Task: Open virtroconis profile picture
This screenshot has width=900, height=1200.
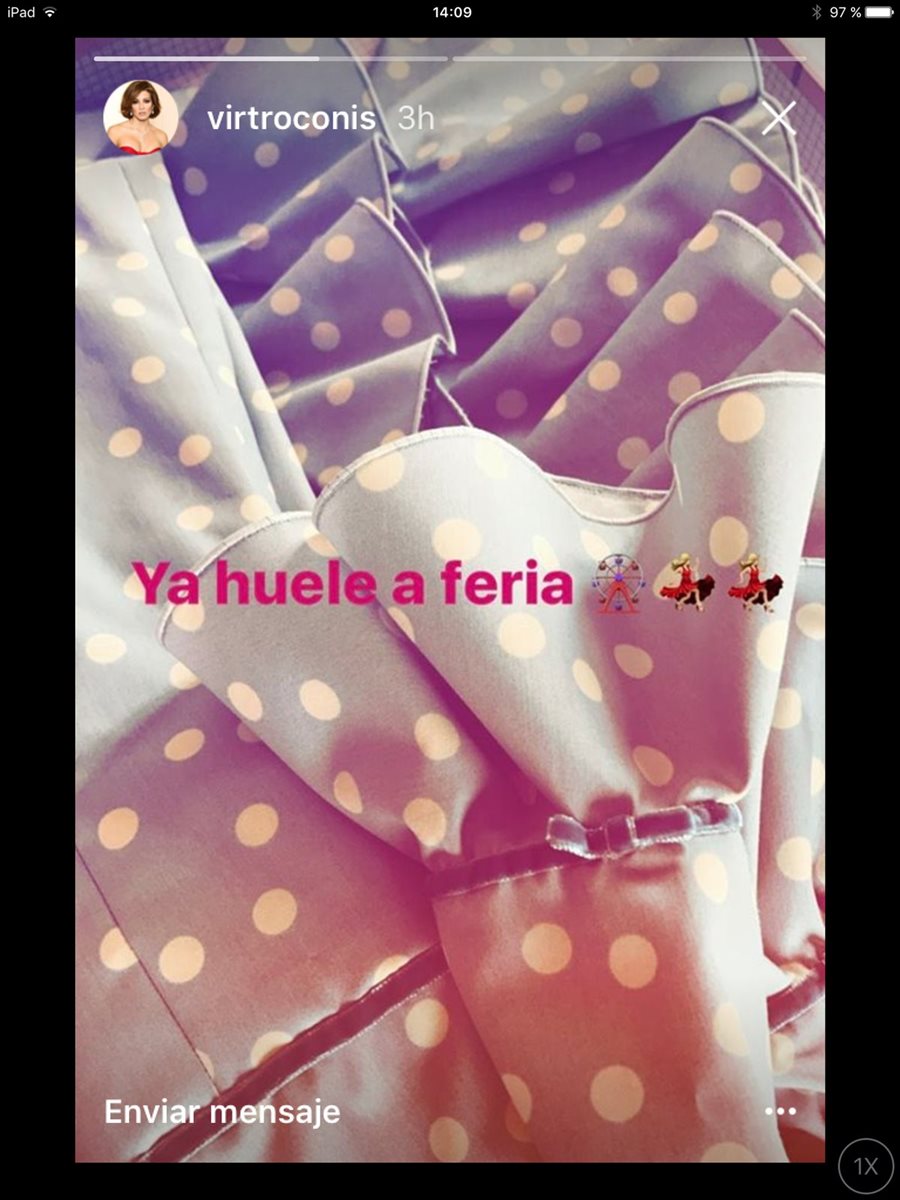Action: tap(141, 118)
